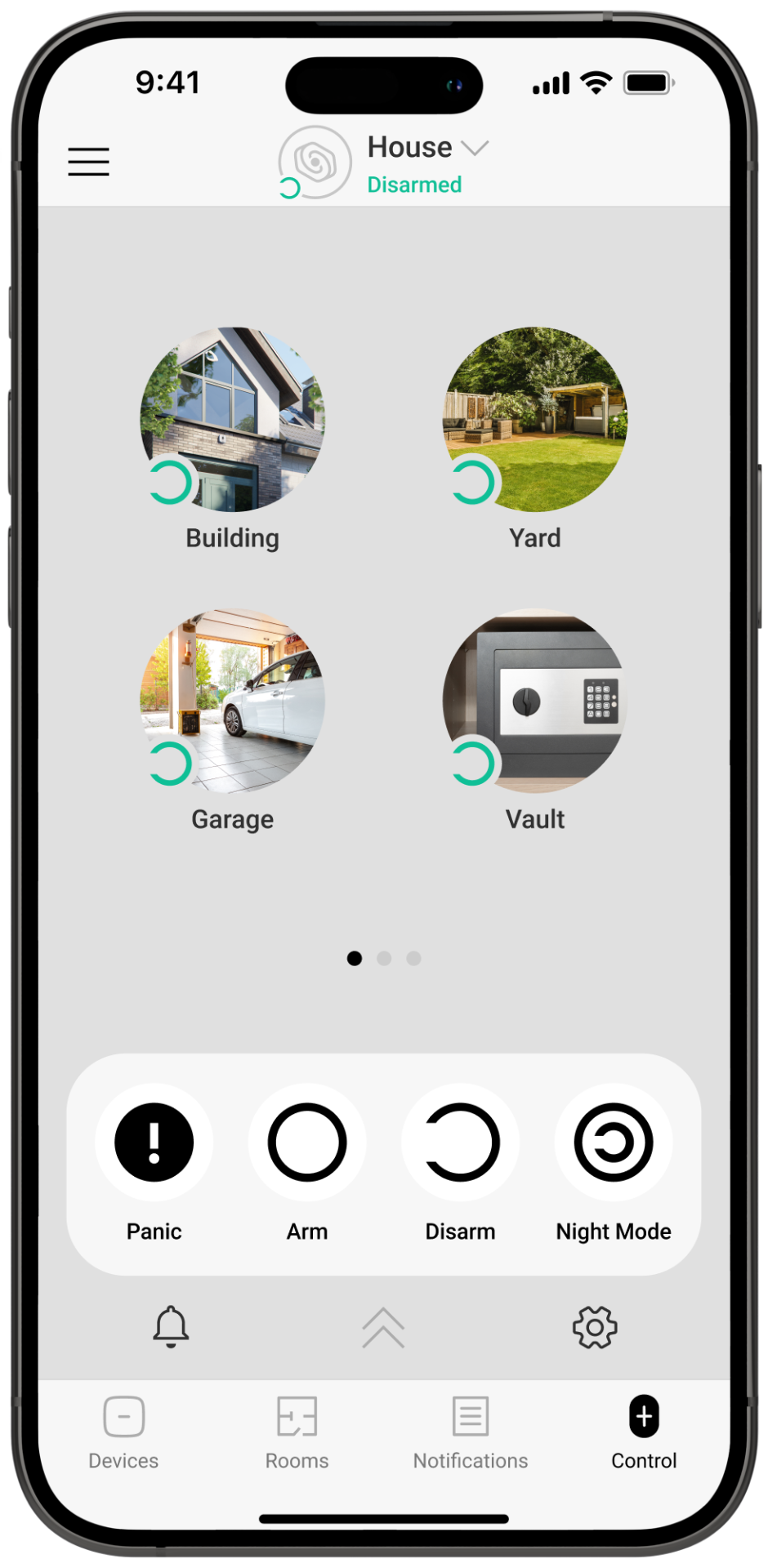Go to the Notifications tab
The height and width of the screenshot is (1568, 768).
click(471, 1431)
